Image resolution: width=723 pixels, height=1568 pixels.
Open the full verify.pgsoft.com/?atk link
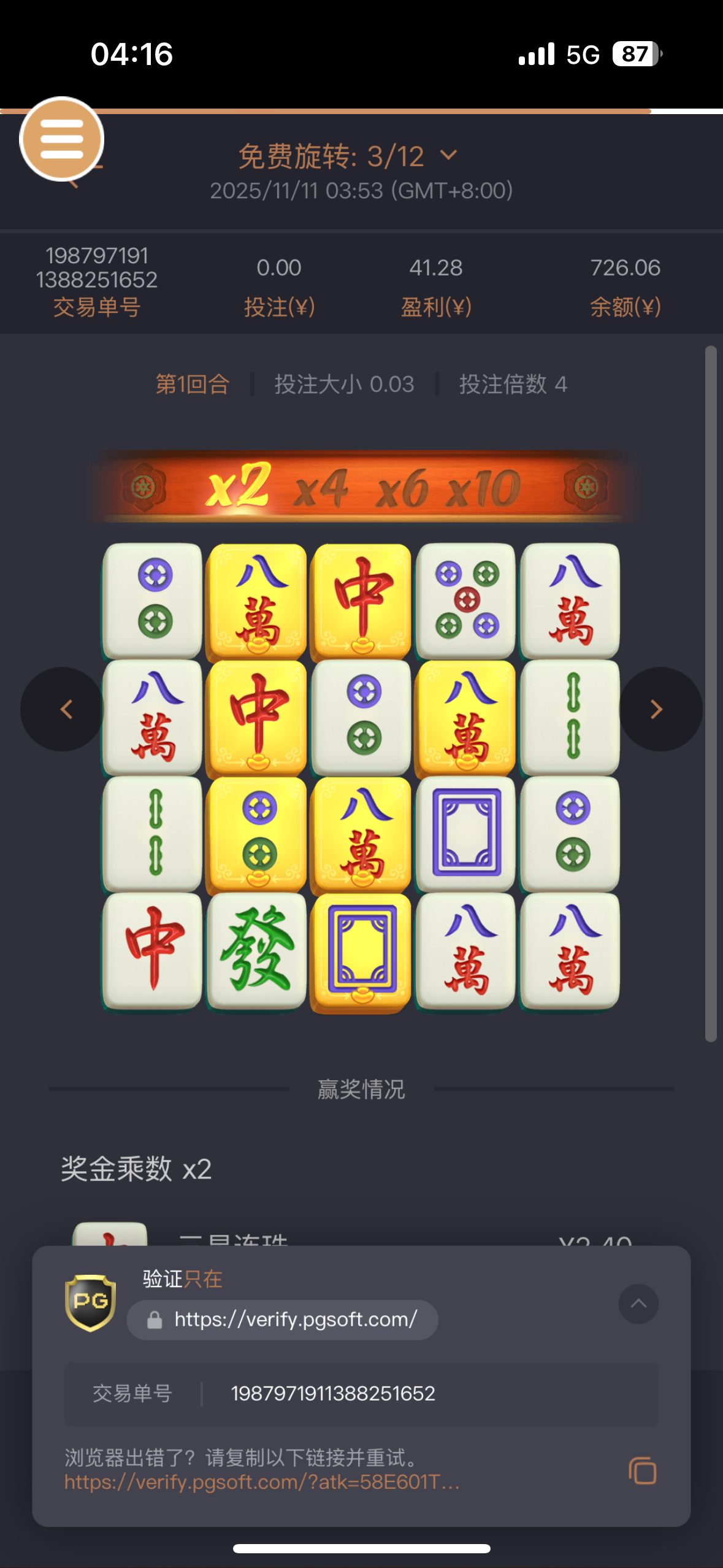(262, 1482)
